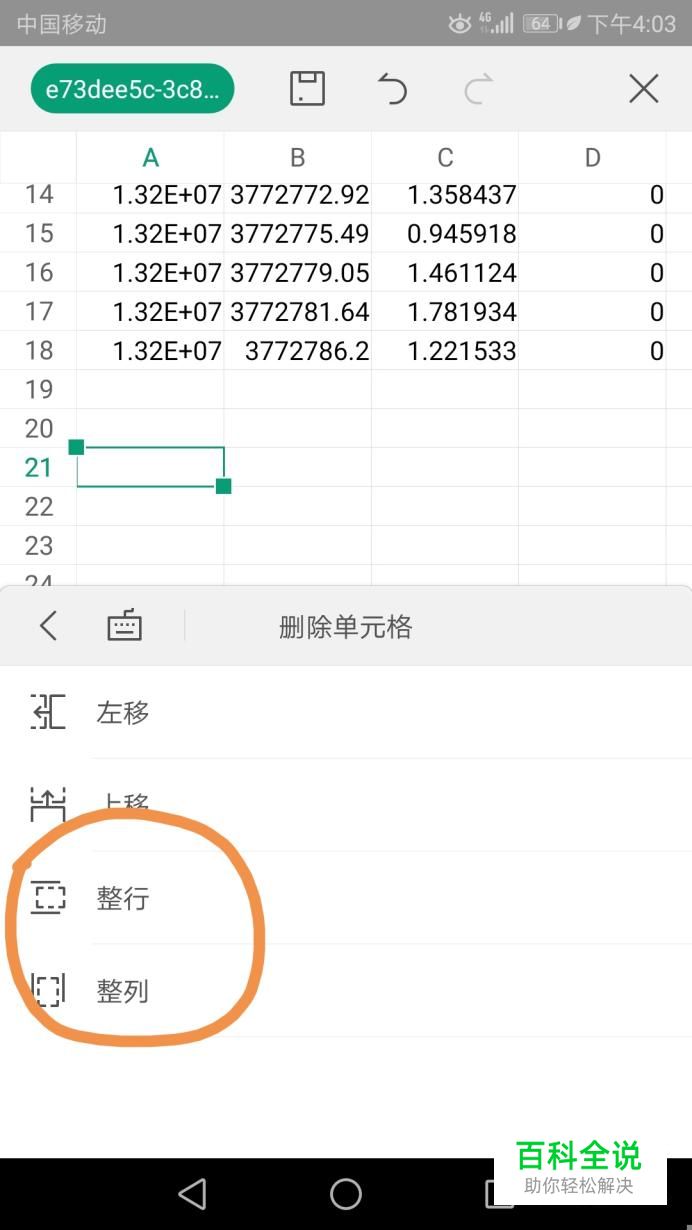Save the spreadsheet with the disk icon
The height and width of the screenshot is (1230, 692).
click(307, 89)
